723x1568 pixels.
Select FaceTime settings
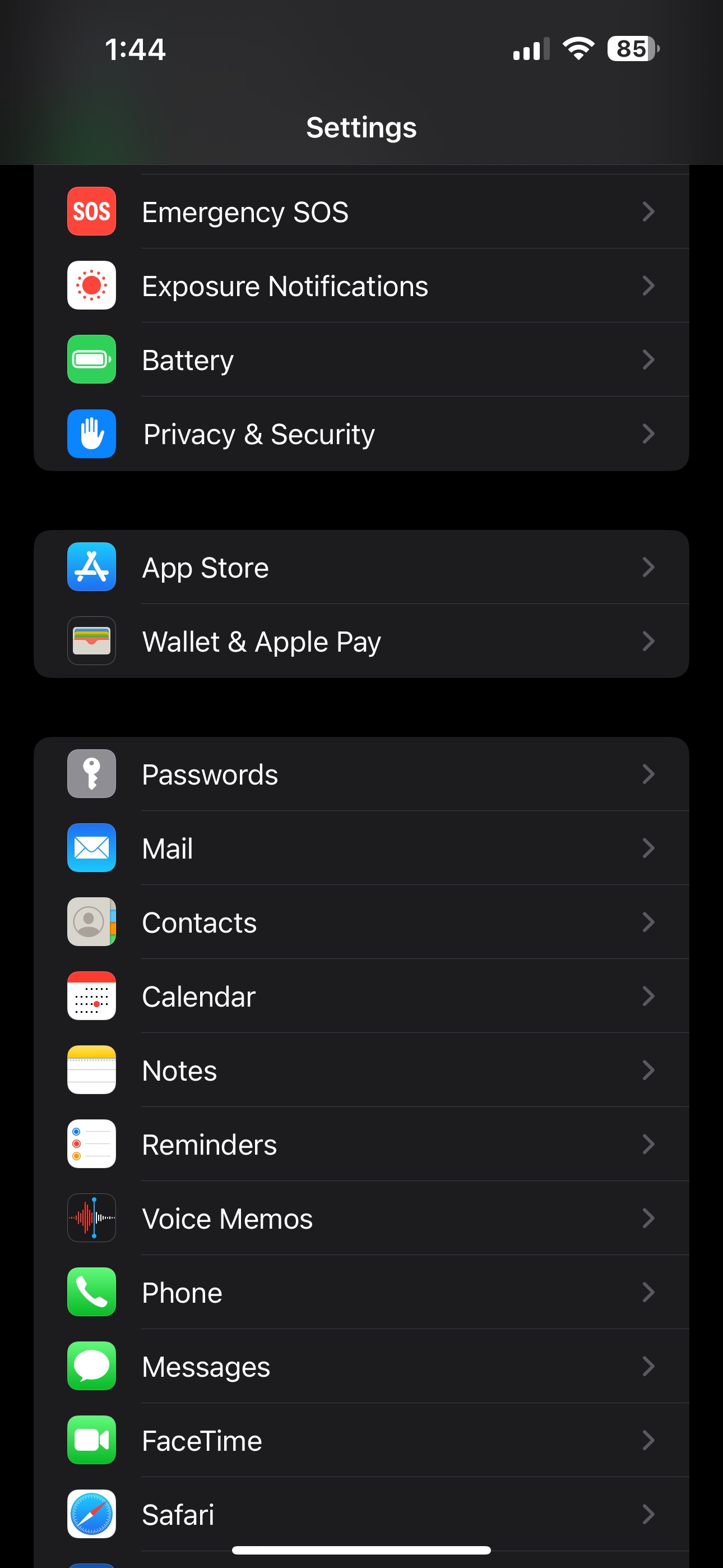361,1441
